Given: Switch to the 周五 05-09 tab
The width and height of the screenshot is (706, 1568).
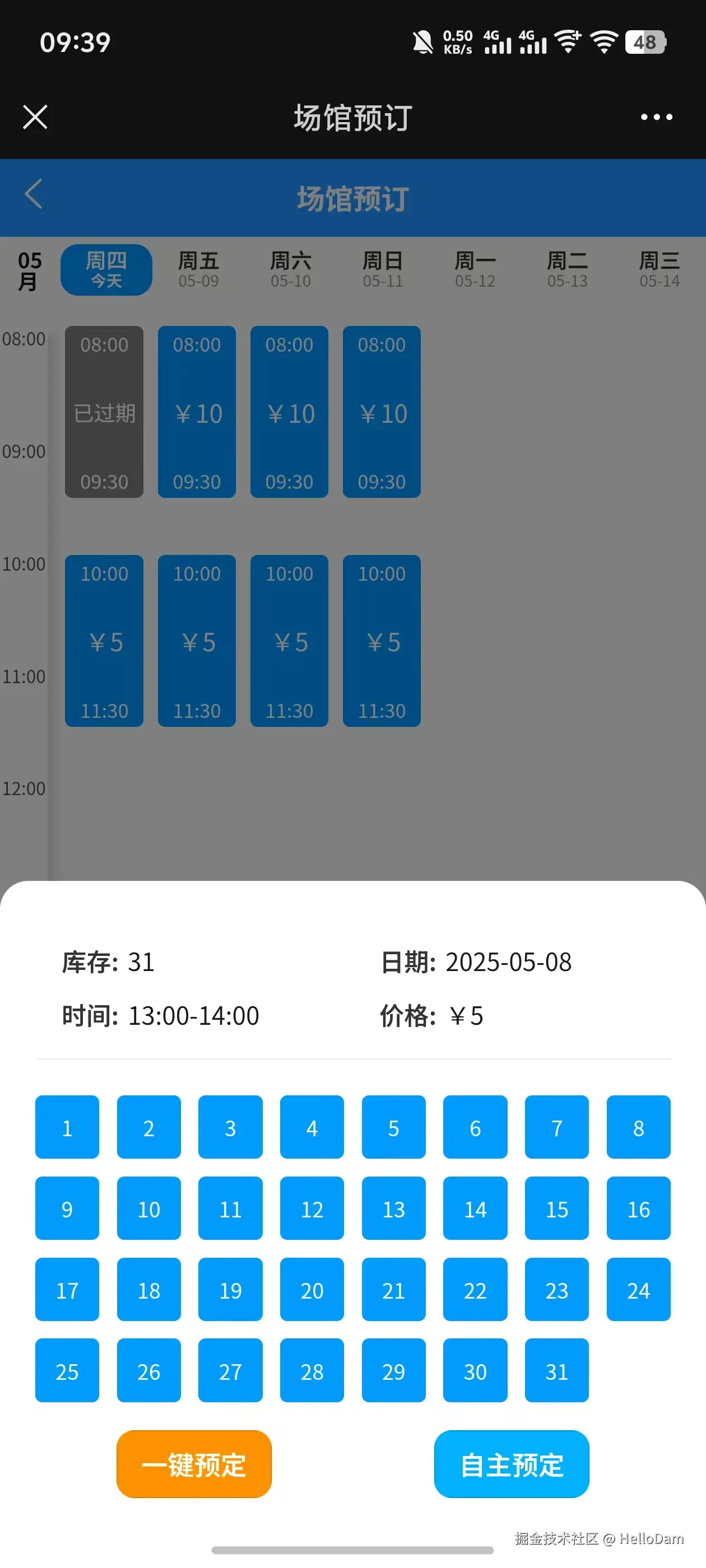Looking at the screenshot, I should tap(197, 270).
